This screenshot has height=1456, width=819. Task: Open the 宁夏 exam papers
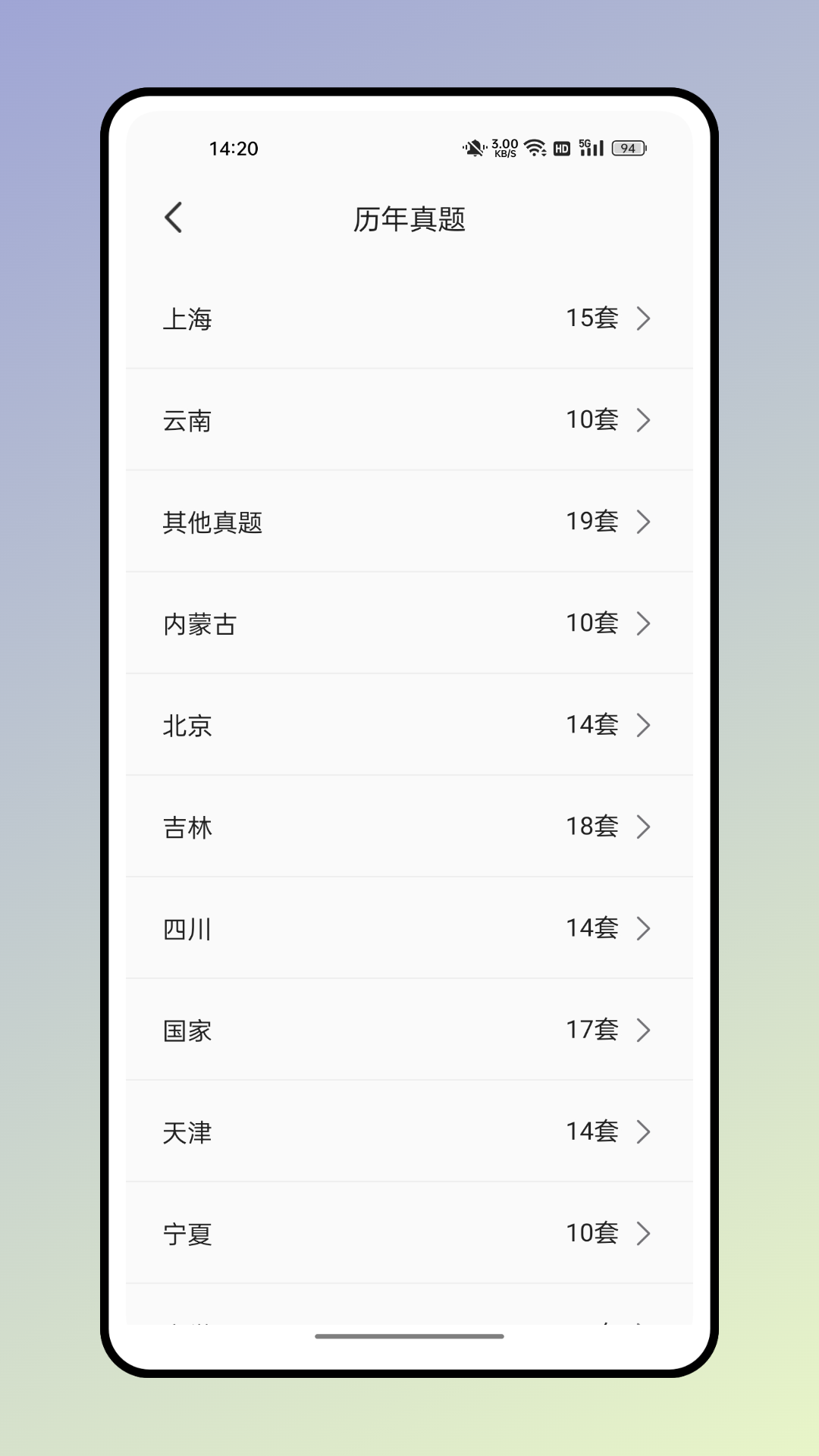click(x=409, y=1233)
